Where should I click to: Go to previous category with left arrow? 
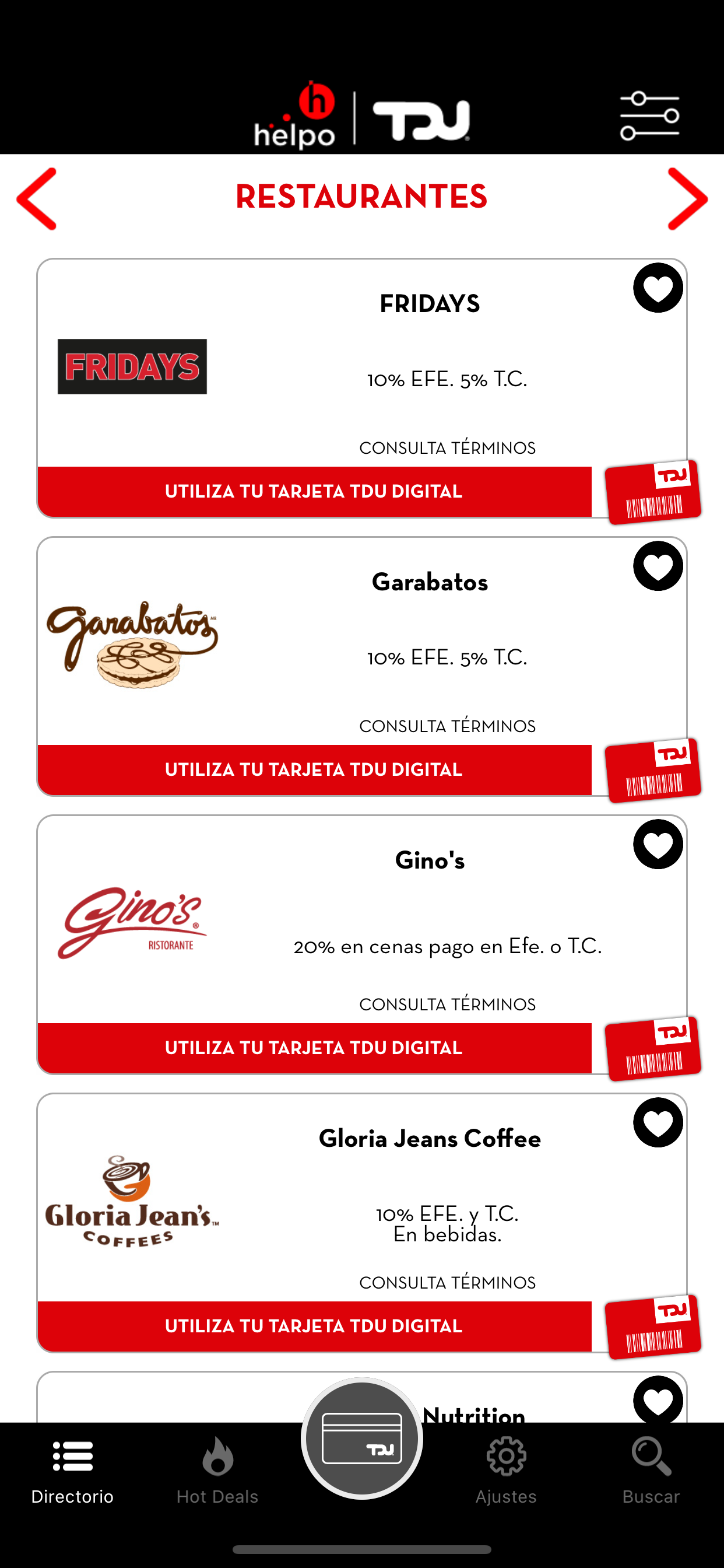click(x=37, y=199)
